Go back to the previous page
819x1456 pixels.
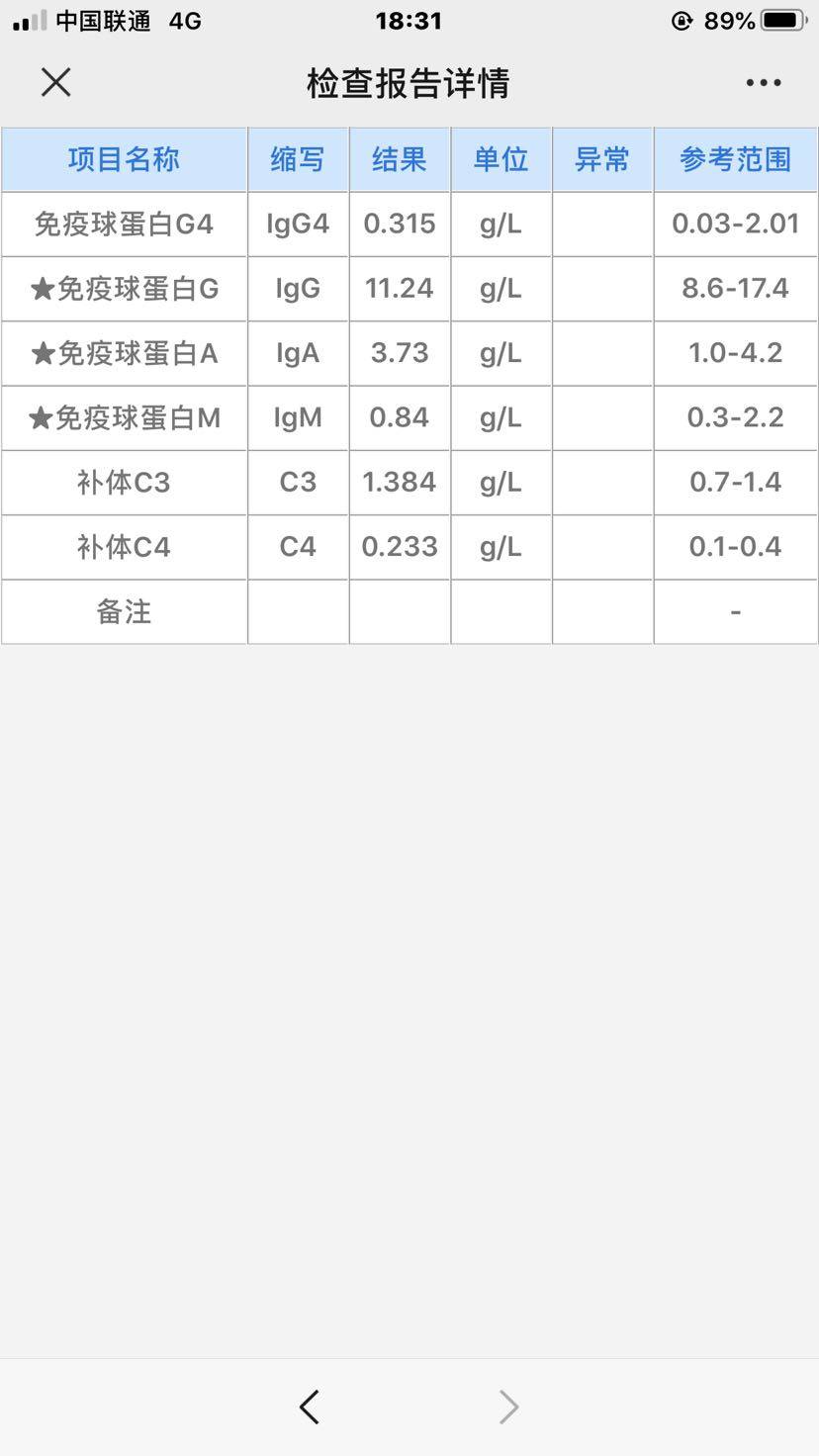point(310,1407)
